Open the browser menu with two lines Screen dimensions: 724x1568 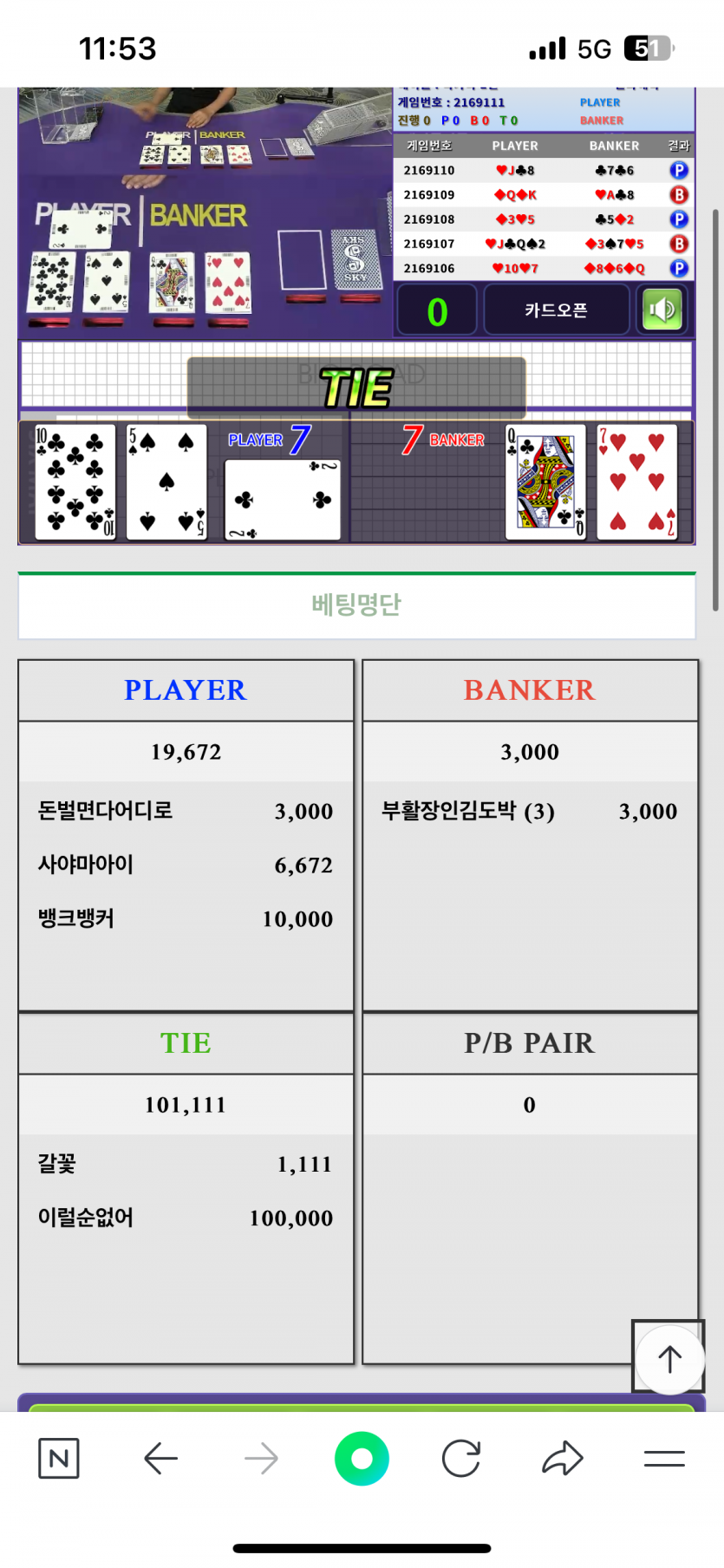point(664,1459)
